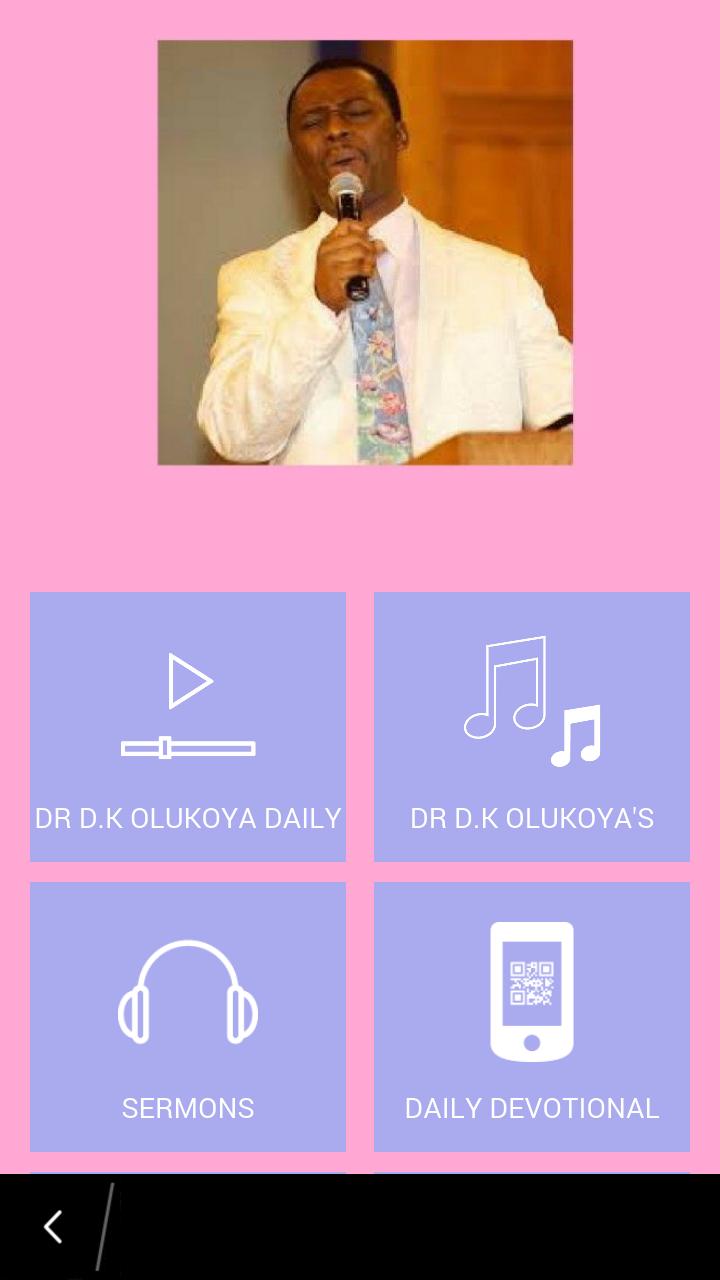Open the DR D.K OLUKOYA DAILY tile
The width and height of the screenshot is (720, 1280).
188,727
